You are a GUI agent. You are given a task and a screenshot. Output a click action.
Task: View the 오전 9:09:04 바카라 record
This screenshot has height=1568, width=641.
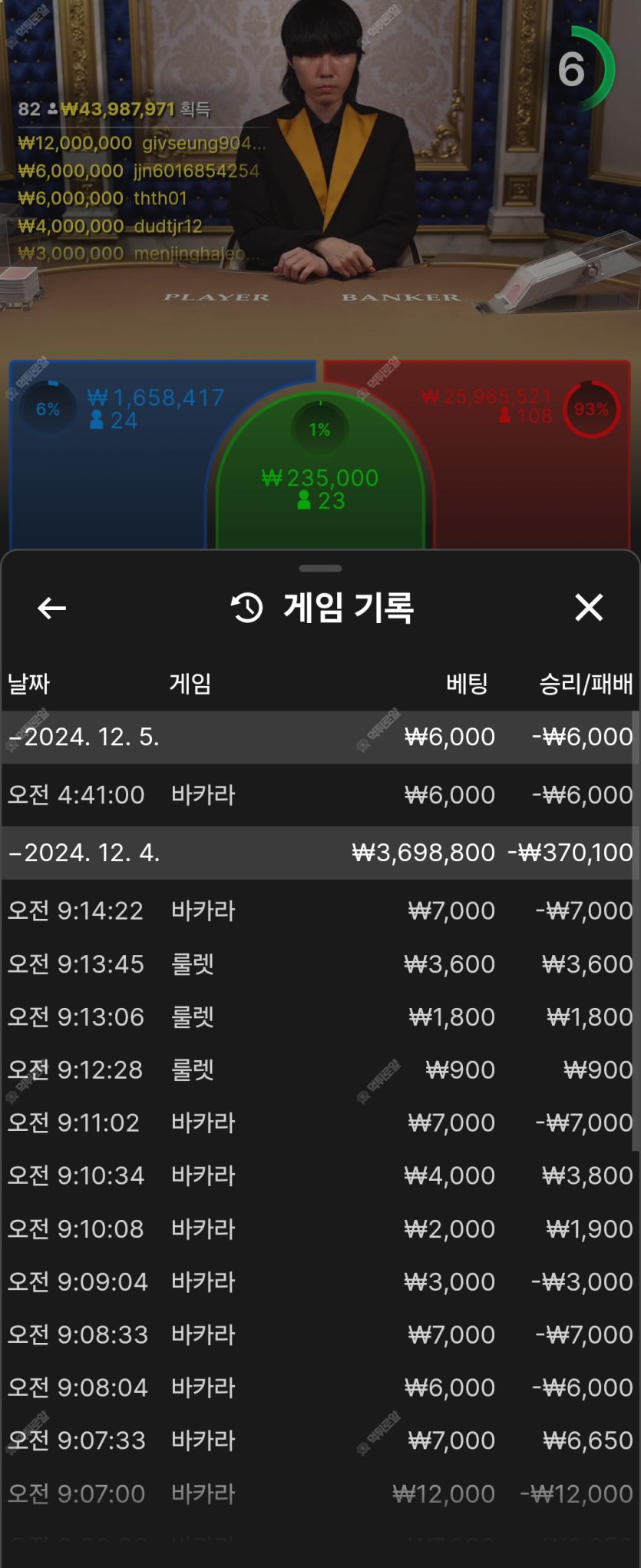320,1281
